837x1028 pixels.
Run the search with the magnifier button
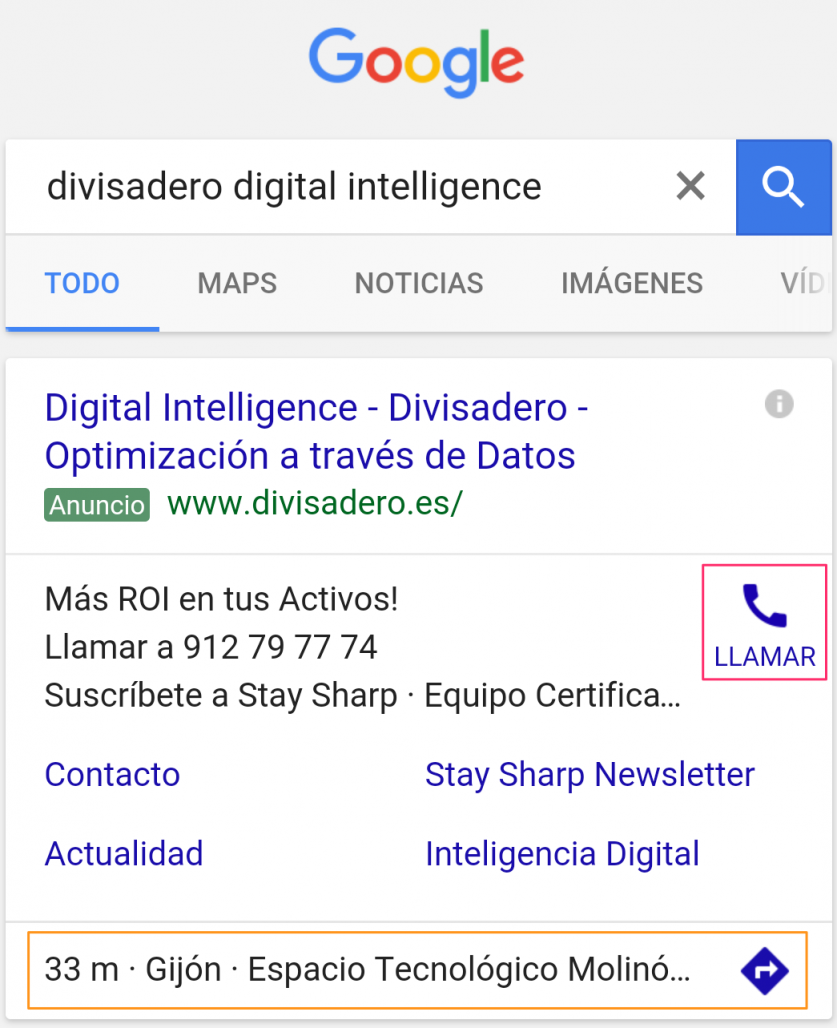tap(783, 187)
